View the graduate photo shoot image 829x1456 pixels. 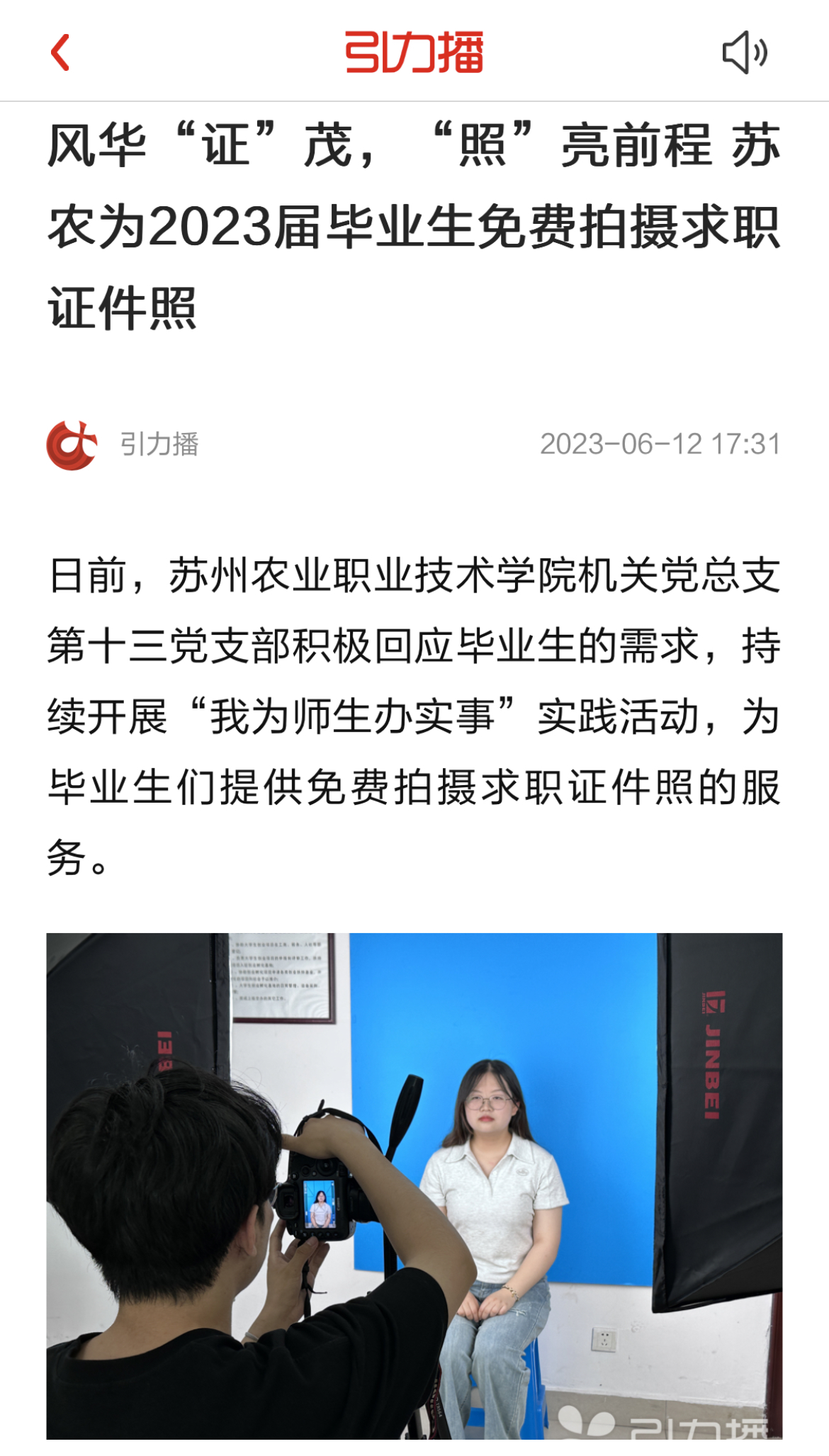click(414, 1185)
